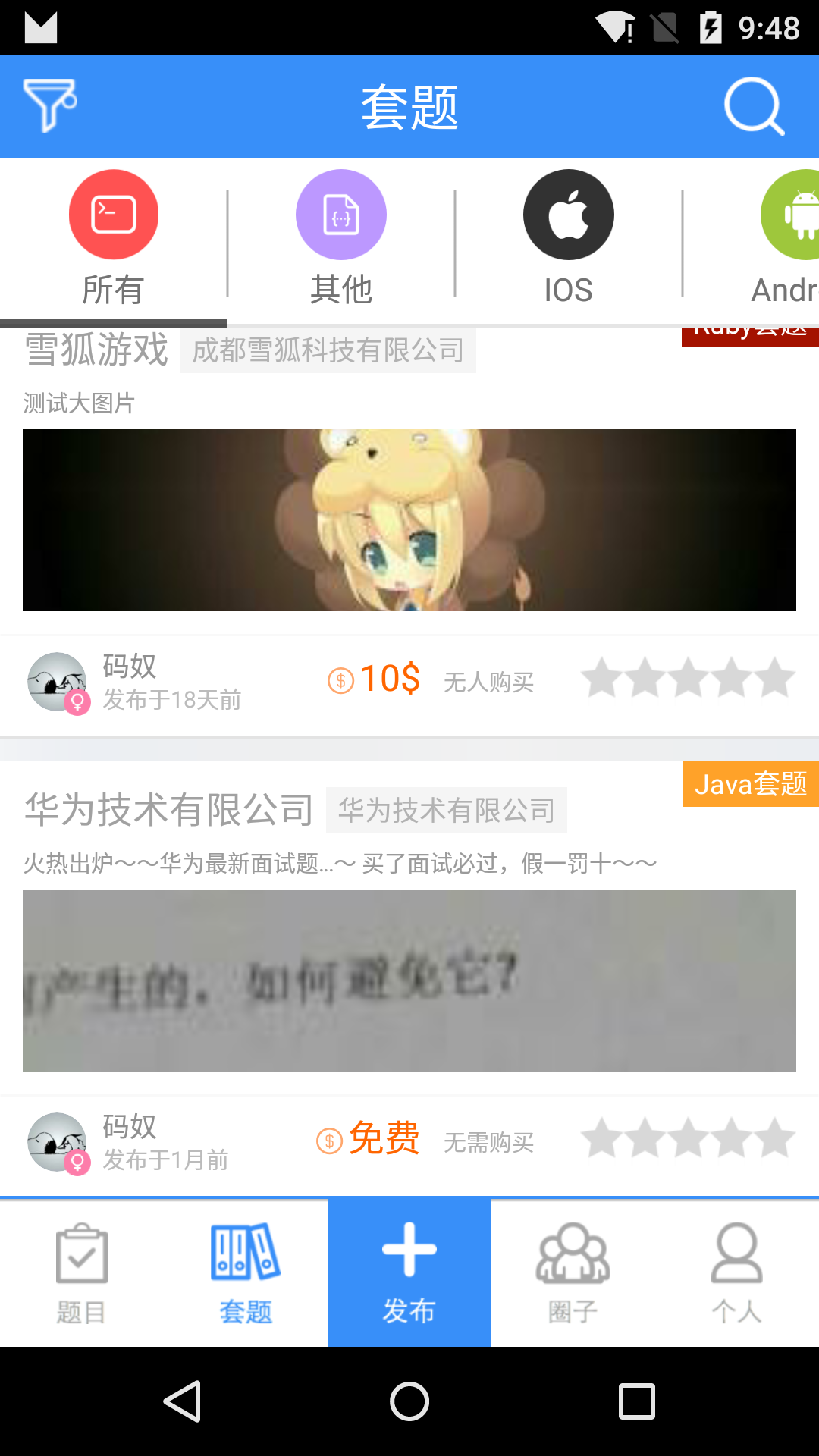Switch to the 套题 tab

pyautogui.click(x=246, y=1273)
